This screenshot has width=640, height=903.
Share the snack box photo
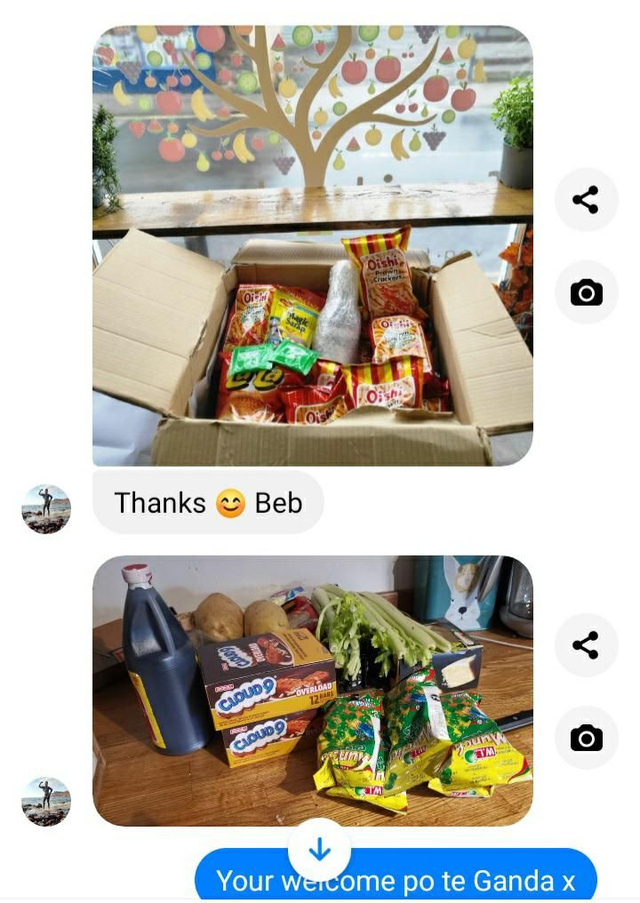(586, 200)
